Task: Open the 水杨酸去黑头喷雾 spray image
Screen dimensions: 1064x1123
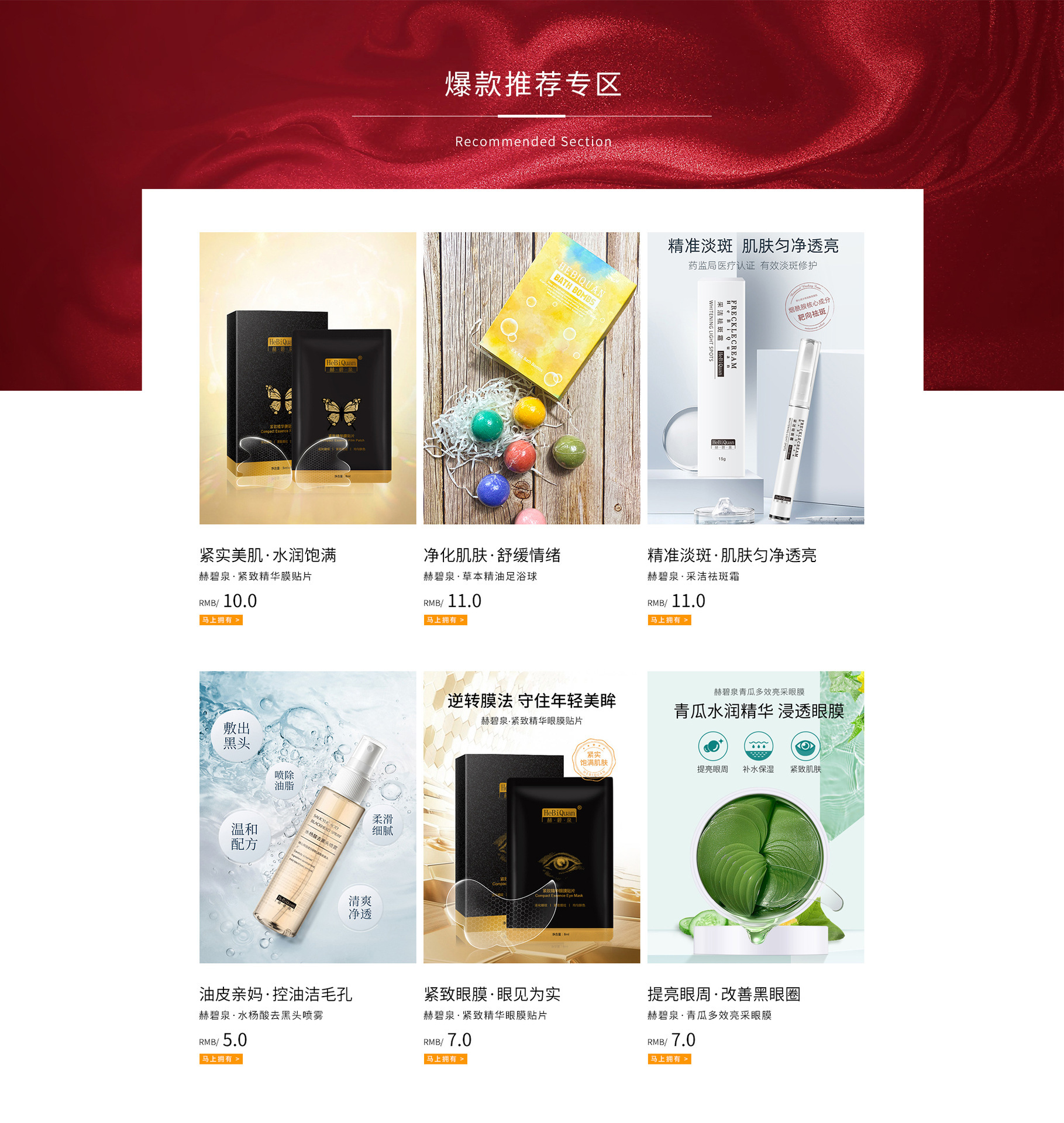Action: [308, 817]
